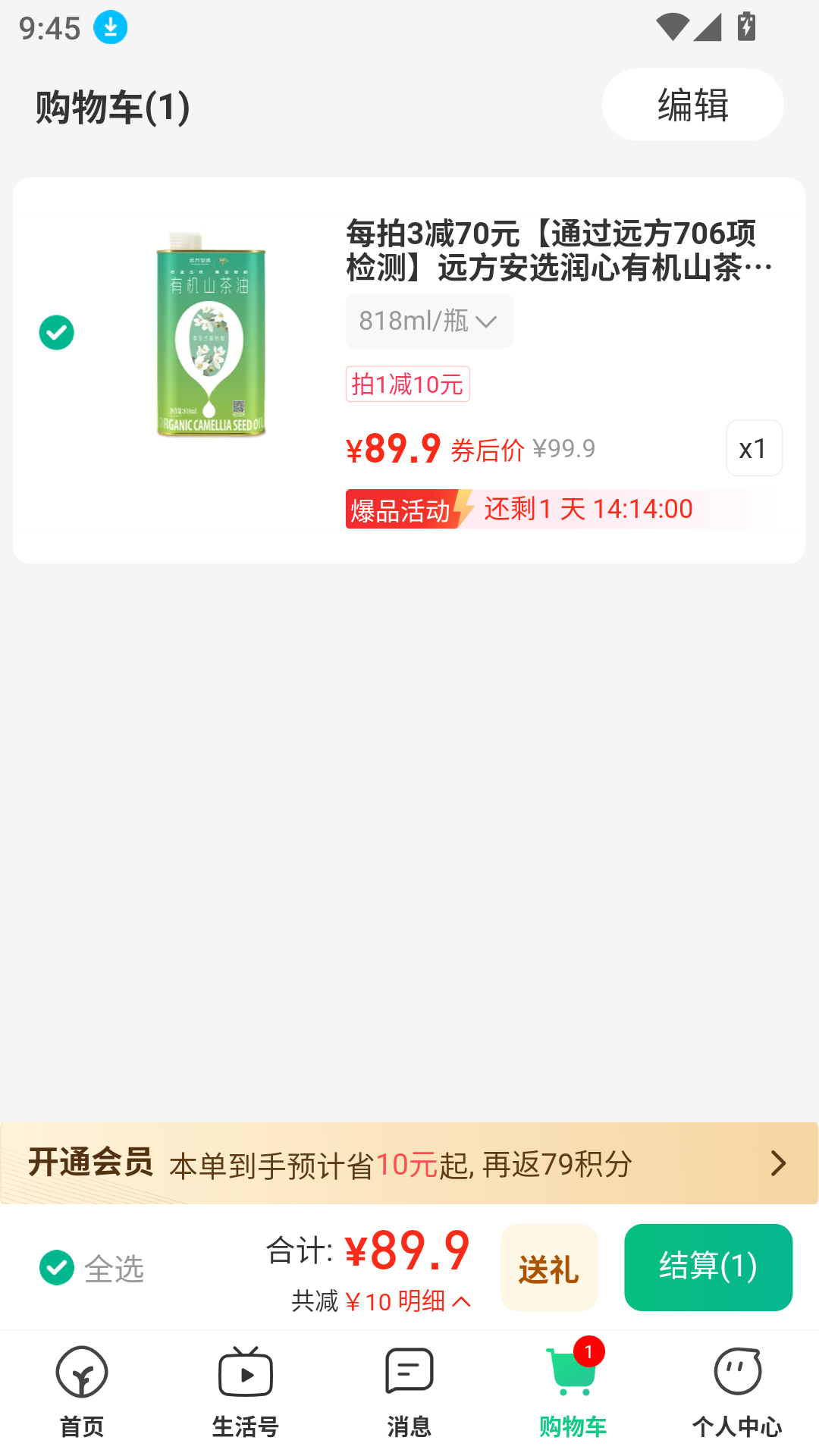Viewport: 819px width, 1456px height.
Task: Open the 818ml/瓶 specification dropdown
Action: pyautogui.click(x=429, y=320)
